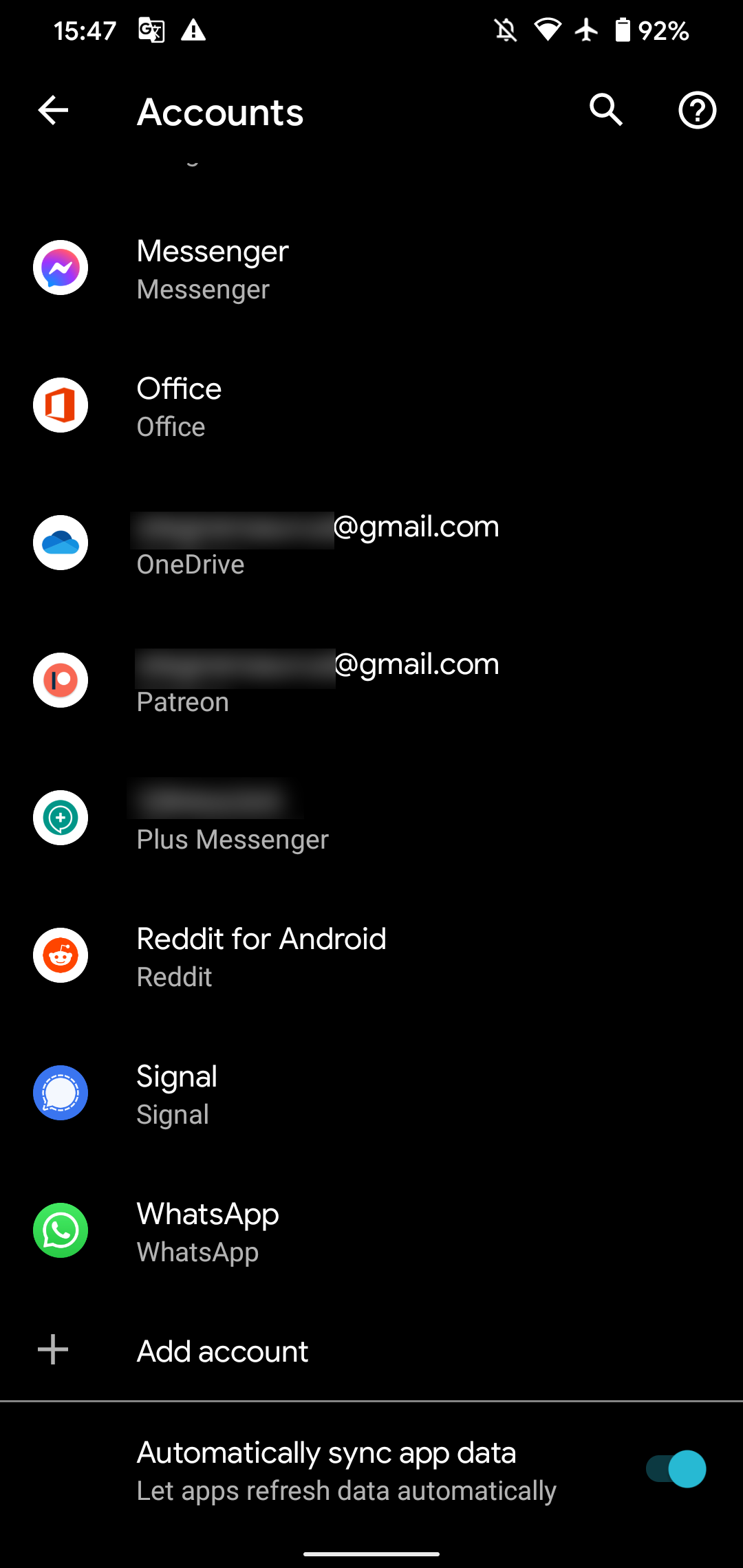Select the Office app icon
The height and width of the screenshot is (1568, 743).
[x=61, y=405]
